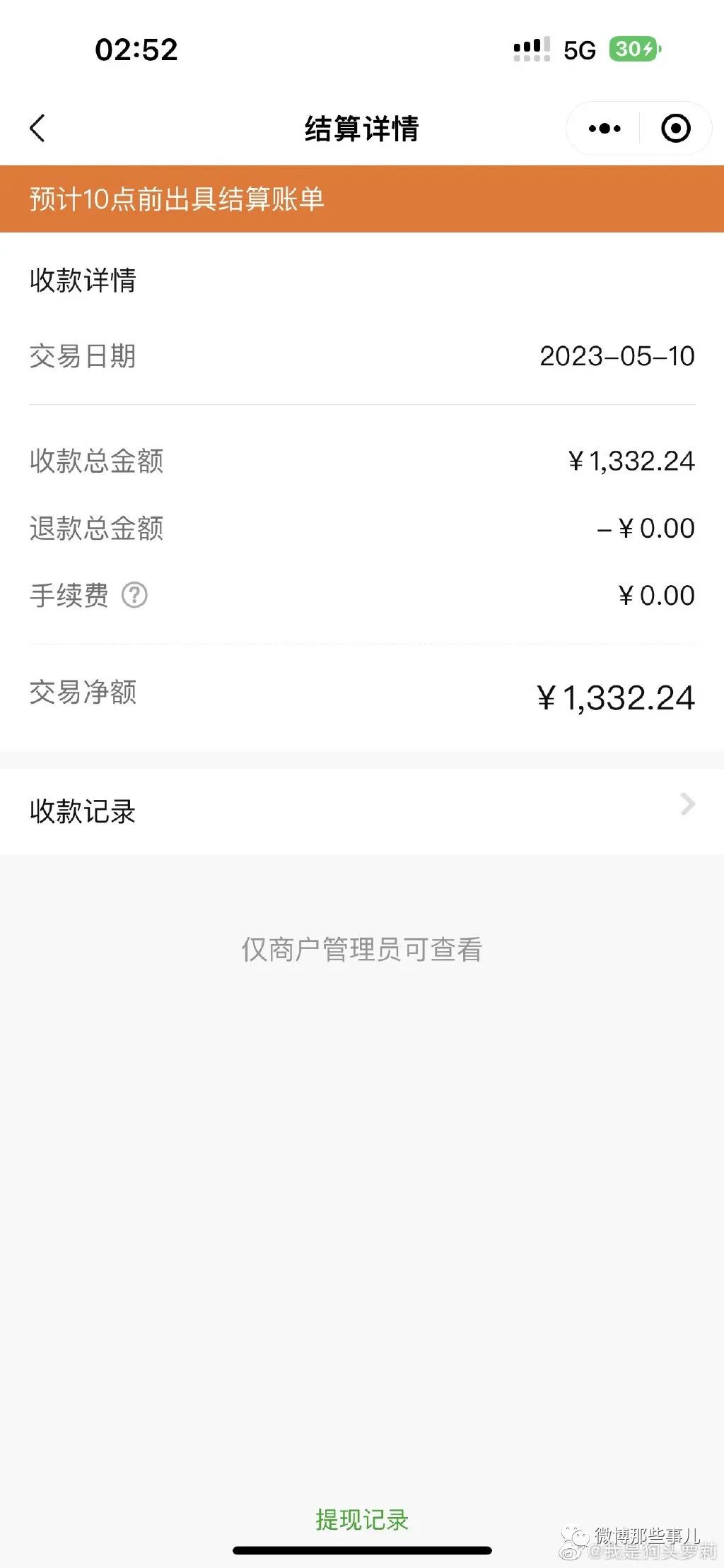This screenshot has height=1568, width=724.
Task: View 提现记录 link
Action: click(362, 1519)
